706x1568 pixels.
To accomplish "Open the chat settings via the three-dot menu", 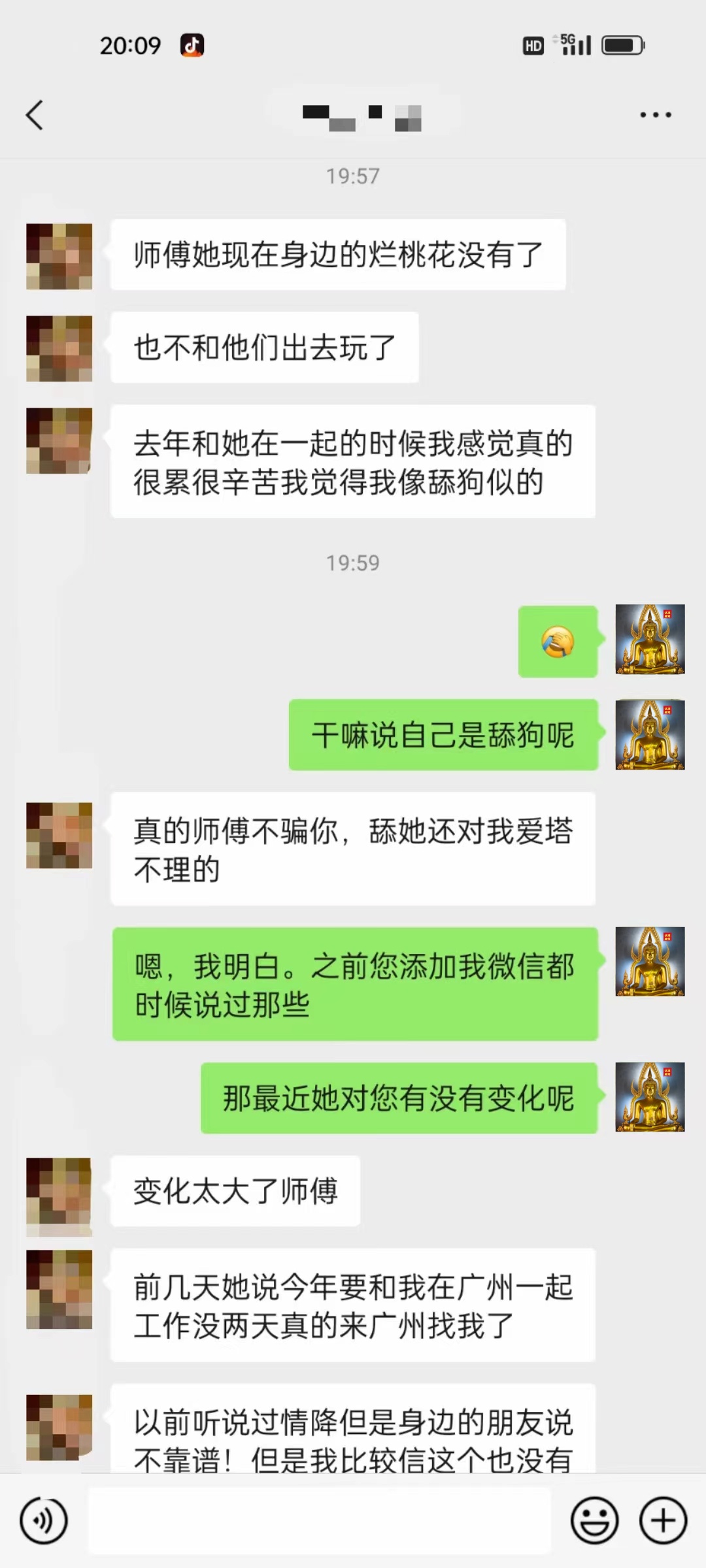I will (x=656, y=114).
